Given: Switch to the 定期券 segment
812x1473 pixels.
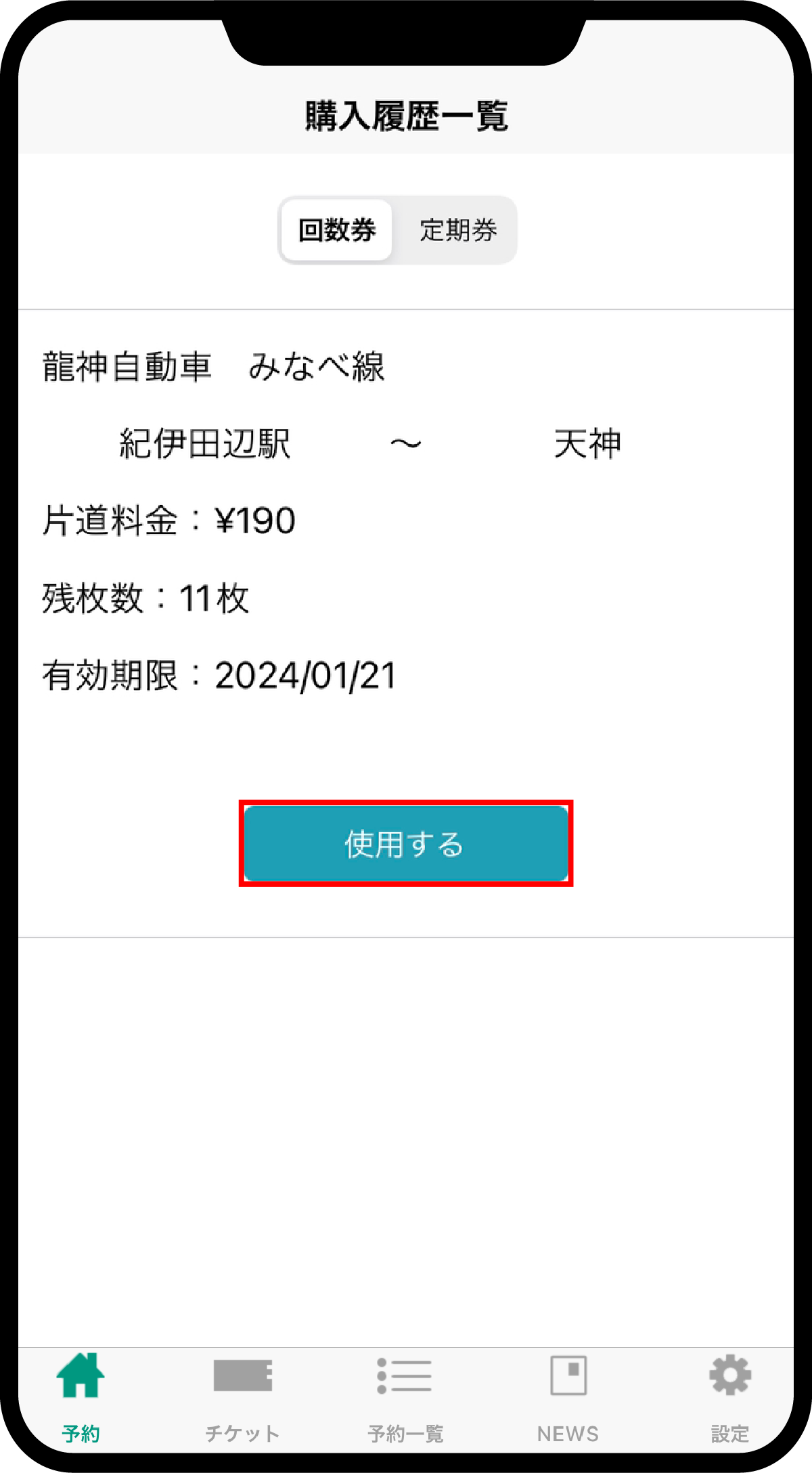Looking at the screenshot, I should pyautogui.click(x=458, y=230).
